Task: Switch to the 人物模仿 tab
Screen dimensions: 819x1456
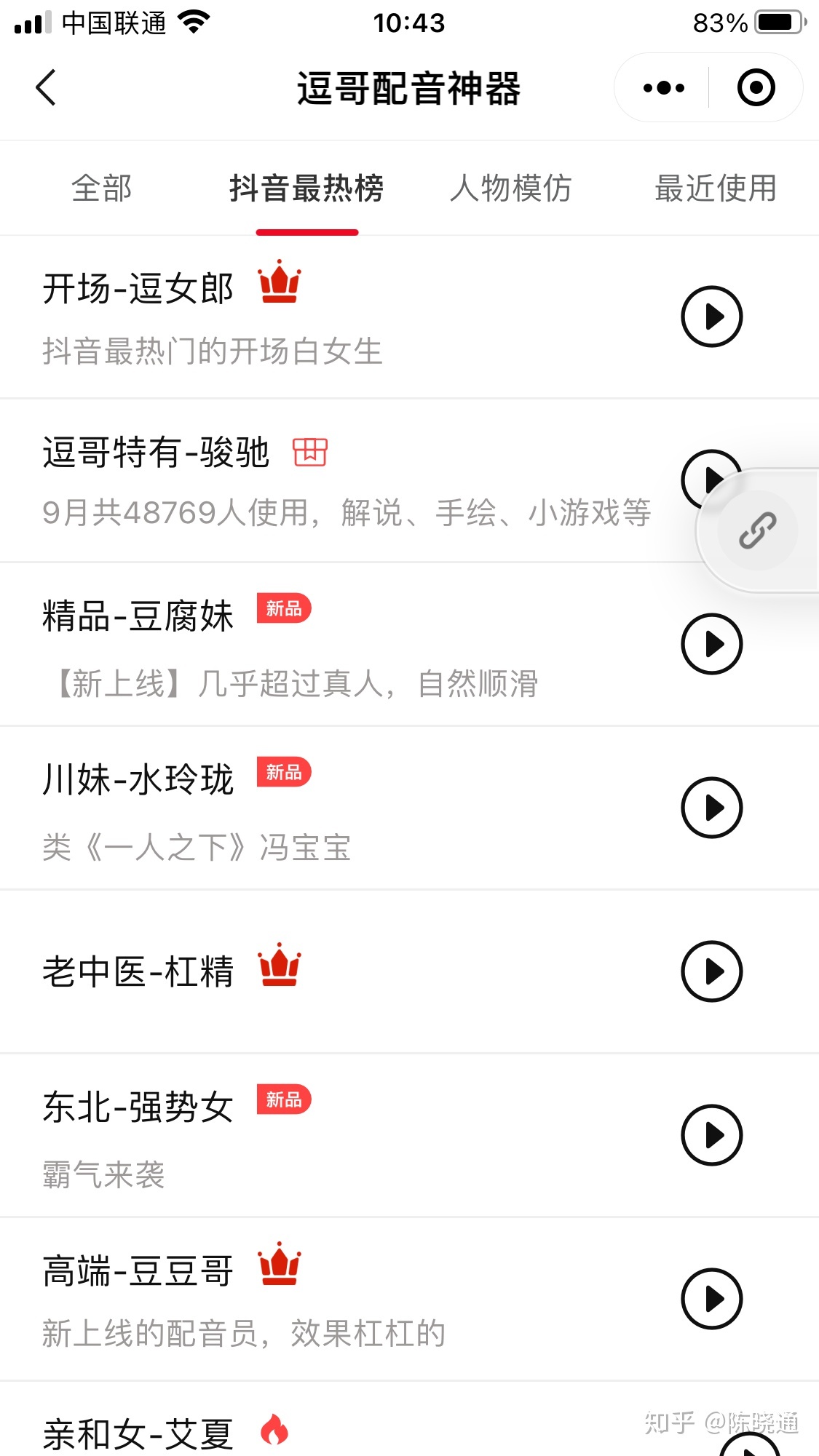Action: [x=511, y=188]
